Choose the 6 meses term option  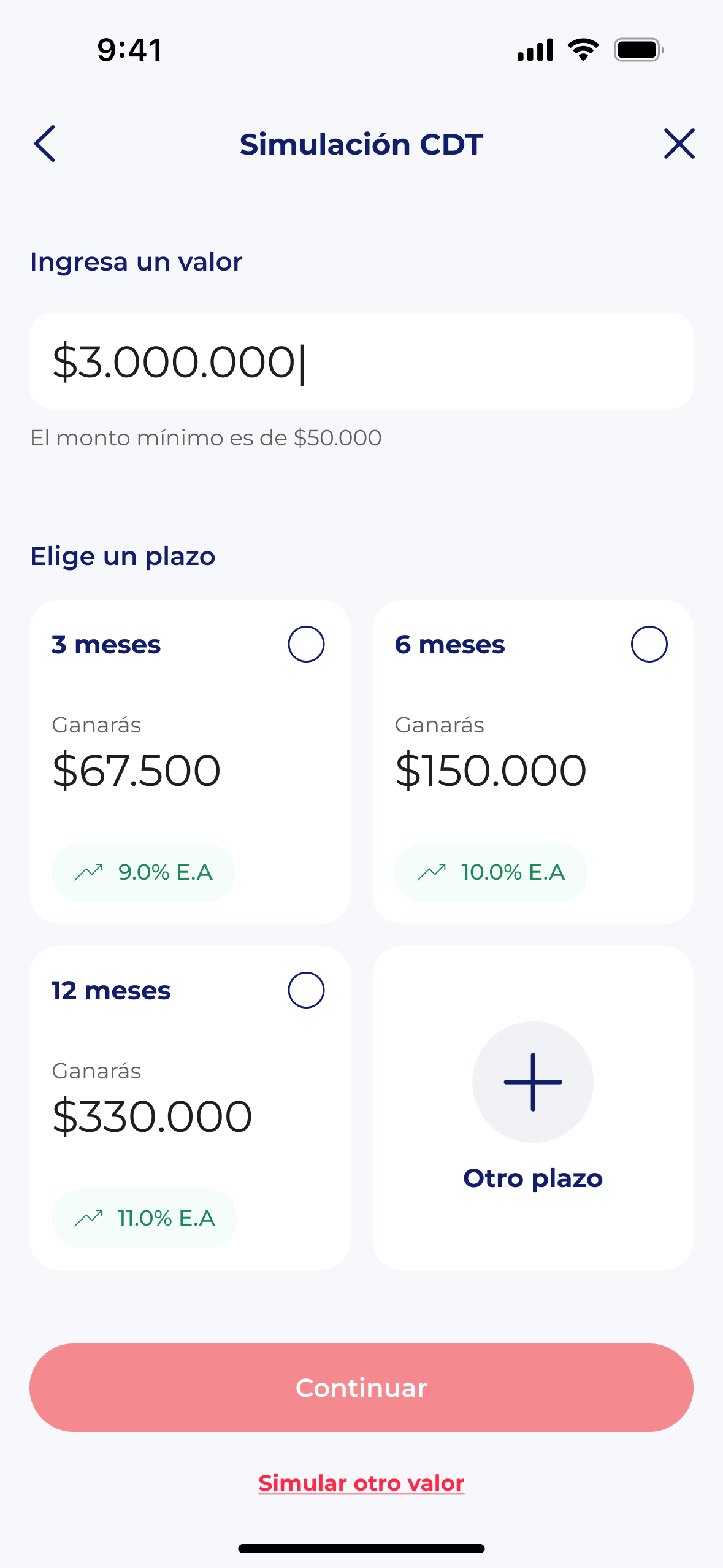pyautogui.click(x=649, y=644)
